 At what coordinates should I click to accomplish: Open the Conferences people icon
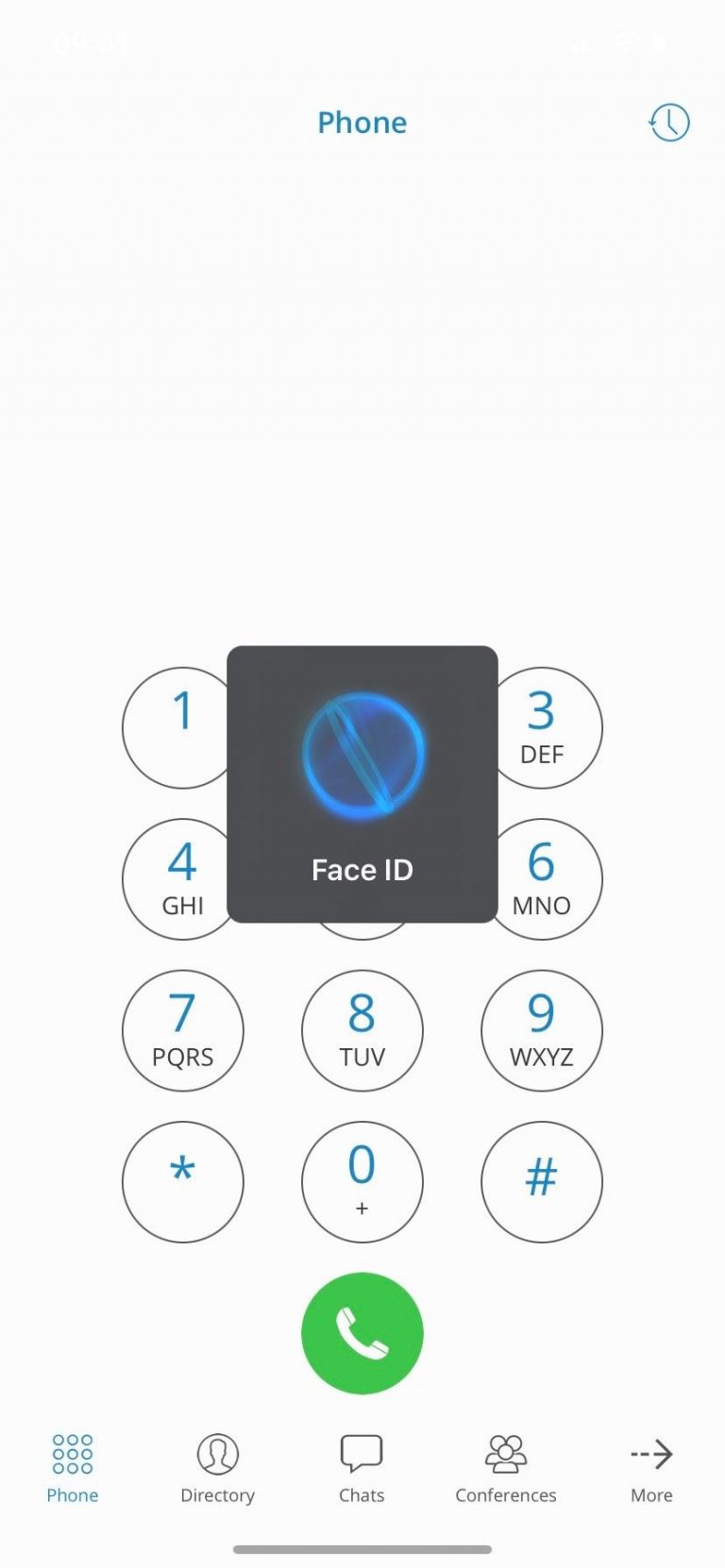[x=505, y=1454]
